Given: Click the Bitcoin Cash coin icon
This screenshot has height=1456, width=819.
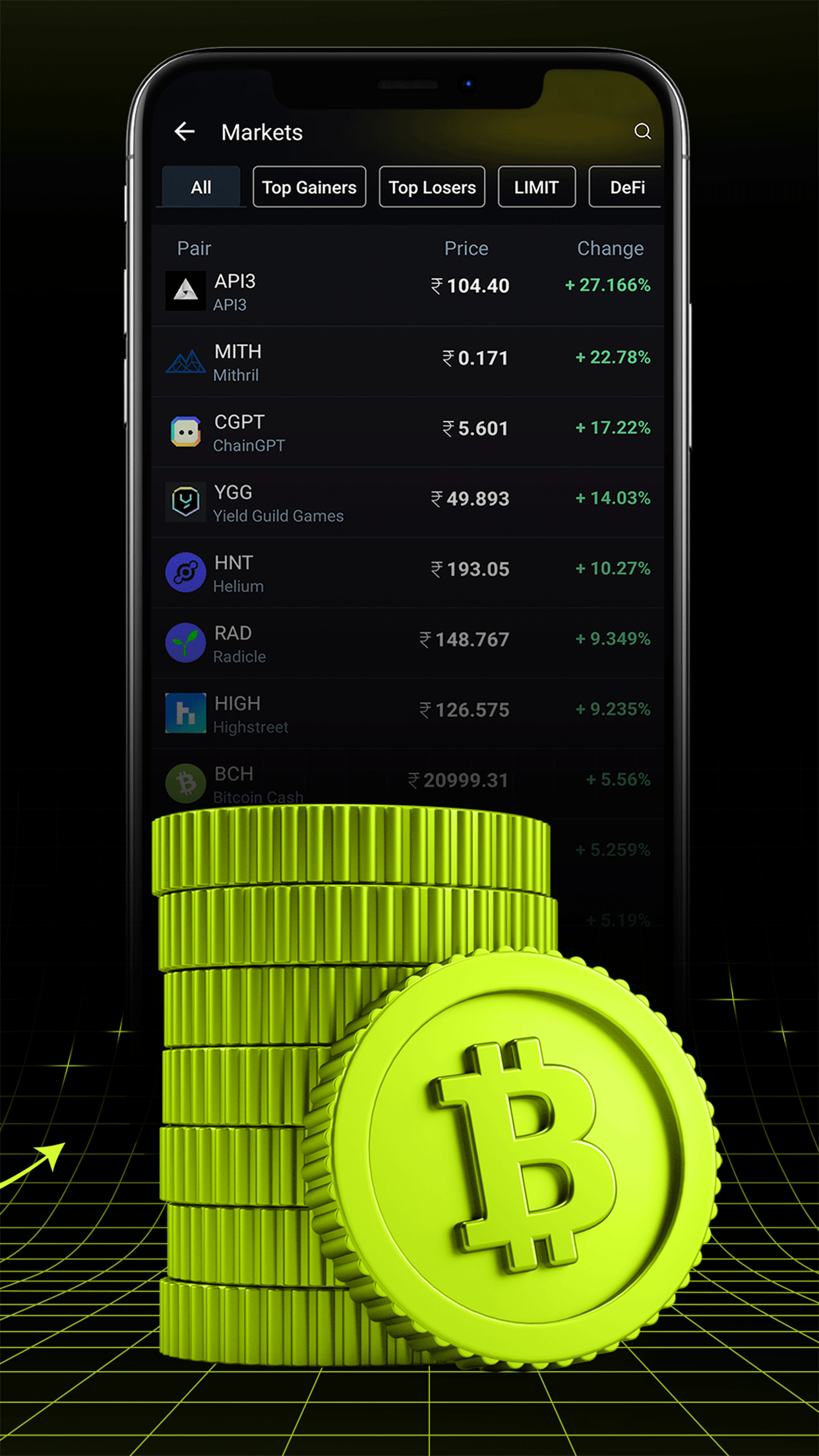Looking at the screenshot, I should (x=186, y=783).
